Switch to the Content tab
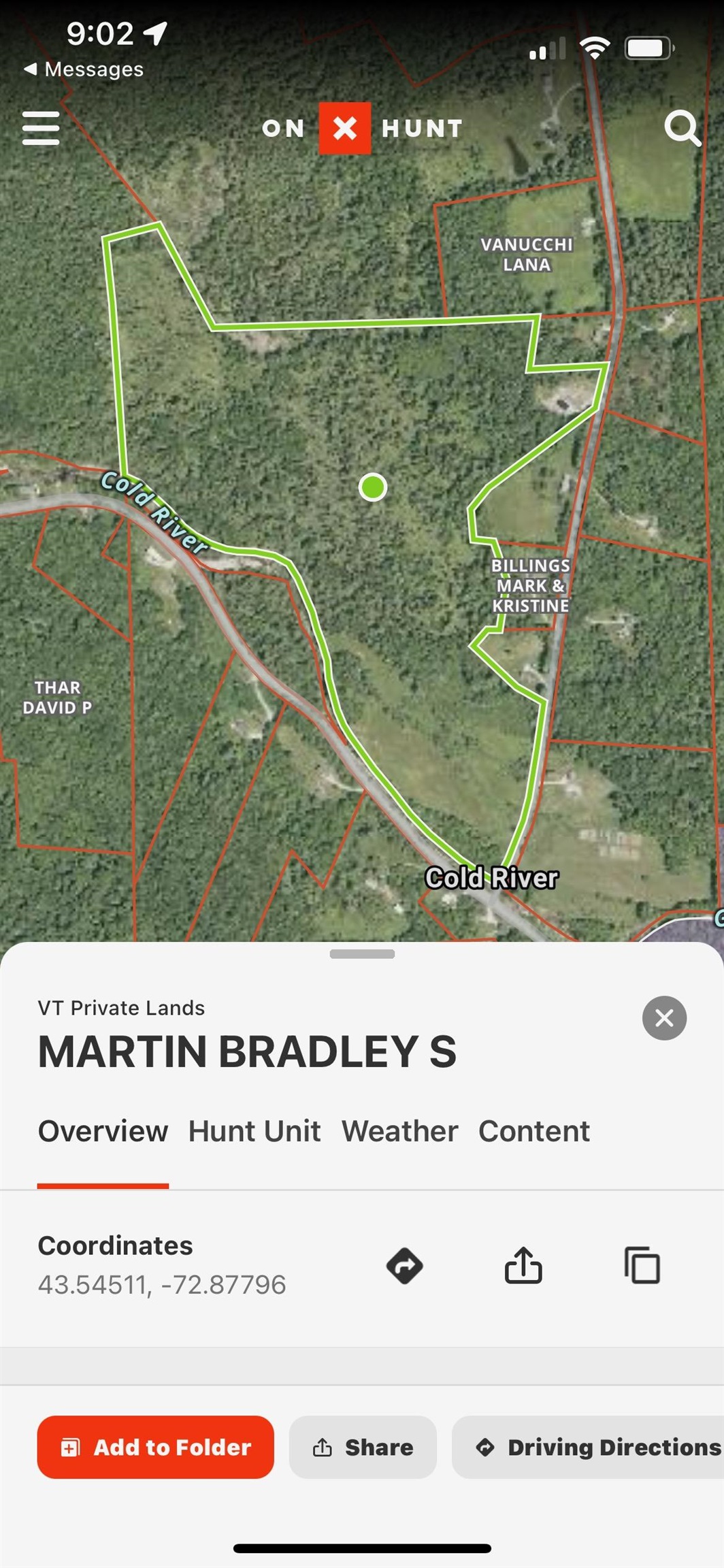Viewport: 724px width, 1568px height. click(x=533, y=1131)
